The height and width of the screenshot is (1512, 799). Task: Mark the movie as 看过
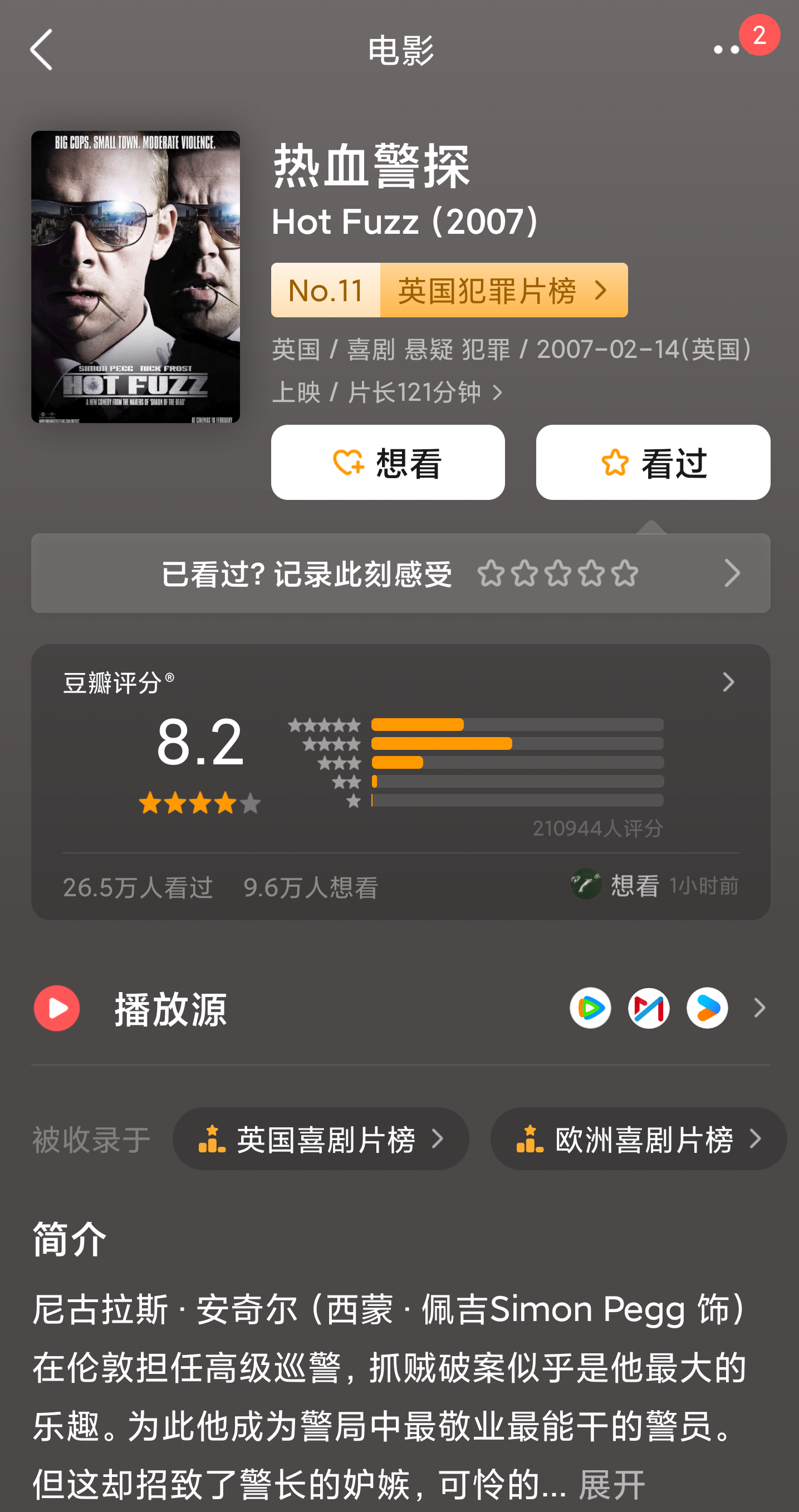(x=652, y=463)
